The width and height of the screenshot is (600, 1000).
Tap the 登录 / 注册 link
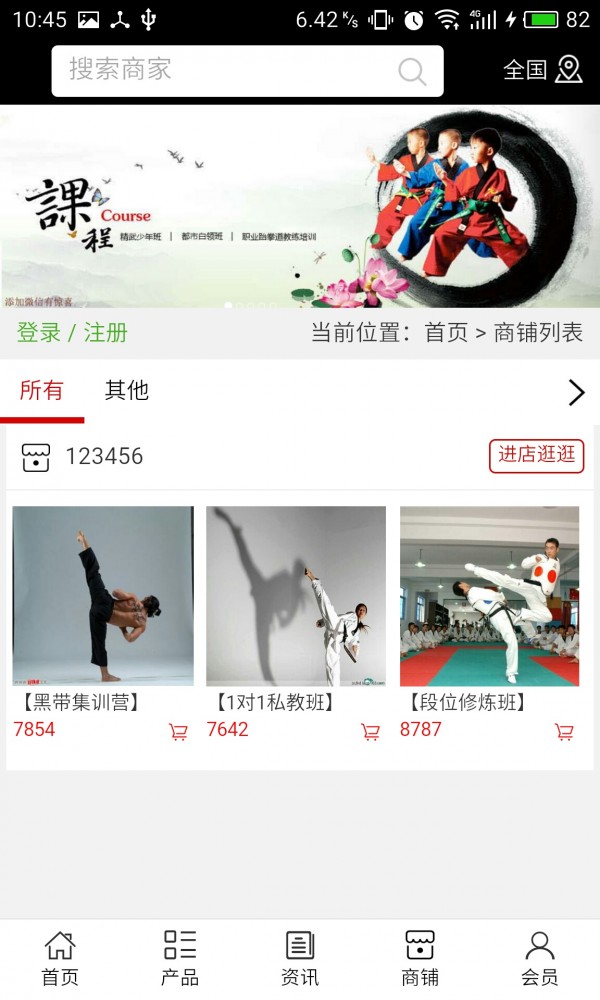pos(72,333)
